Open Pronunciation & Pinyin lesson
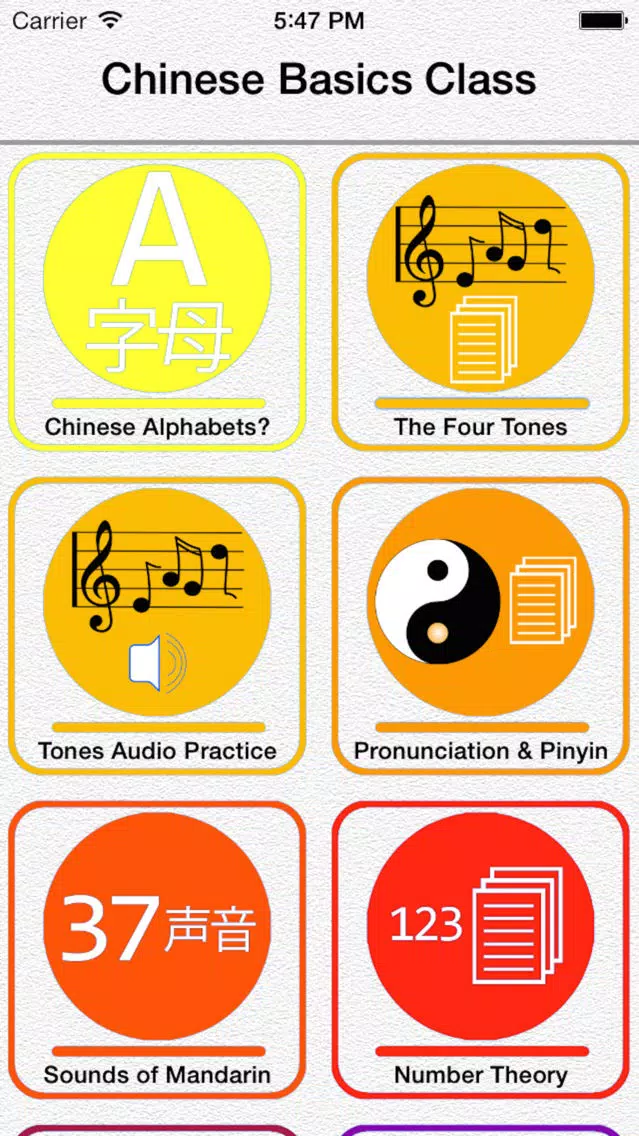Viewport: 639px width, 1136px height. [x=481, y=626]
